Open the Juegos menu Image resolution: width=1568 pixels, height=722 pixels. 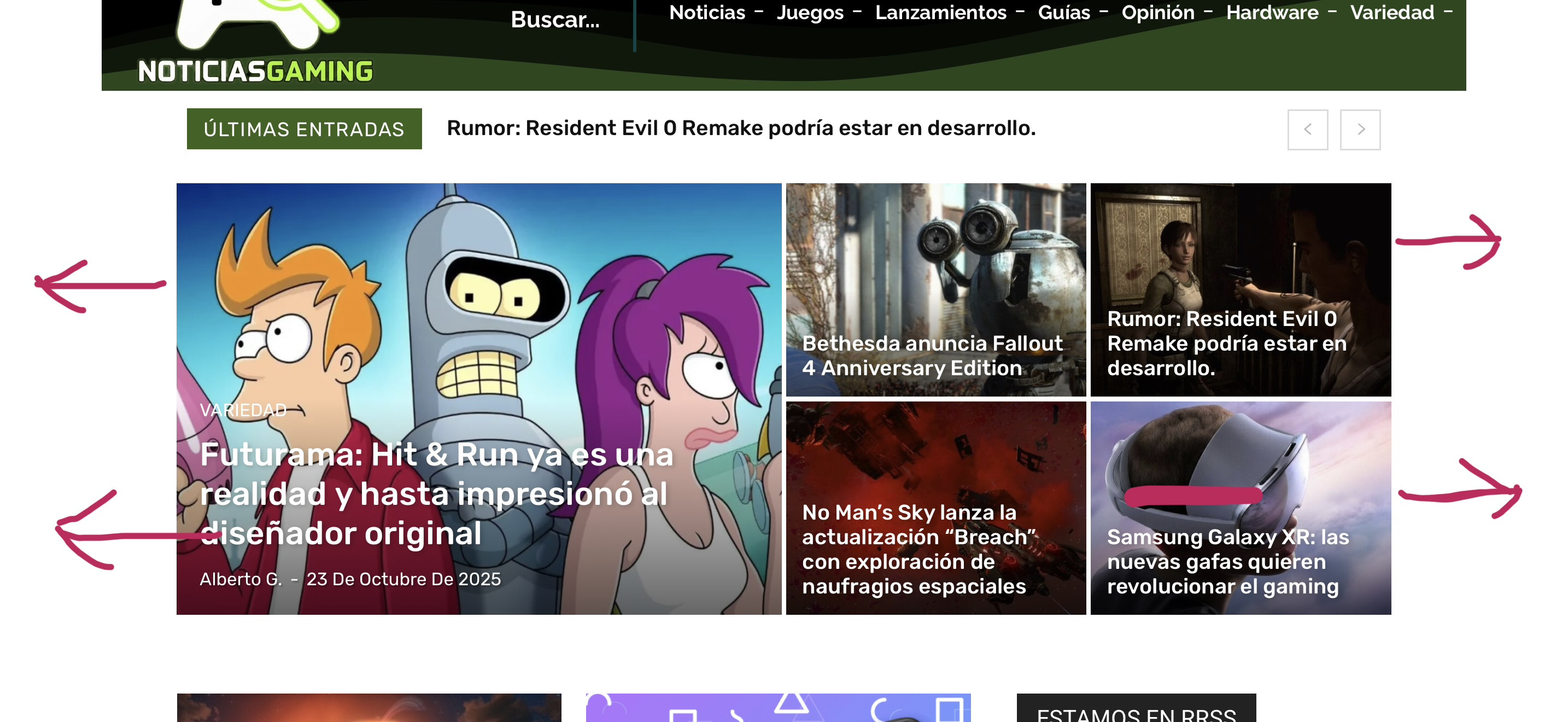click(x=818, y=12)
